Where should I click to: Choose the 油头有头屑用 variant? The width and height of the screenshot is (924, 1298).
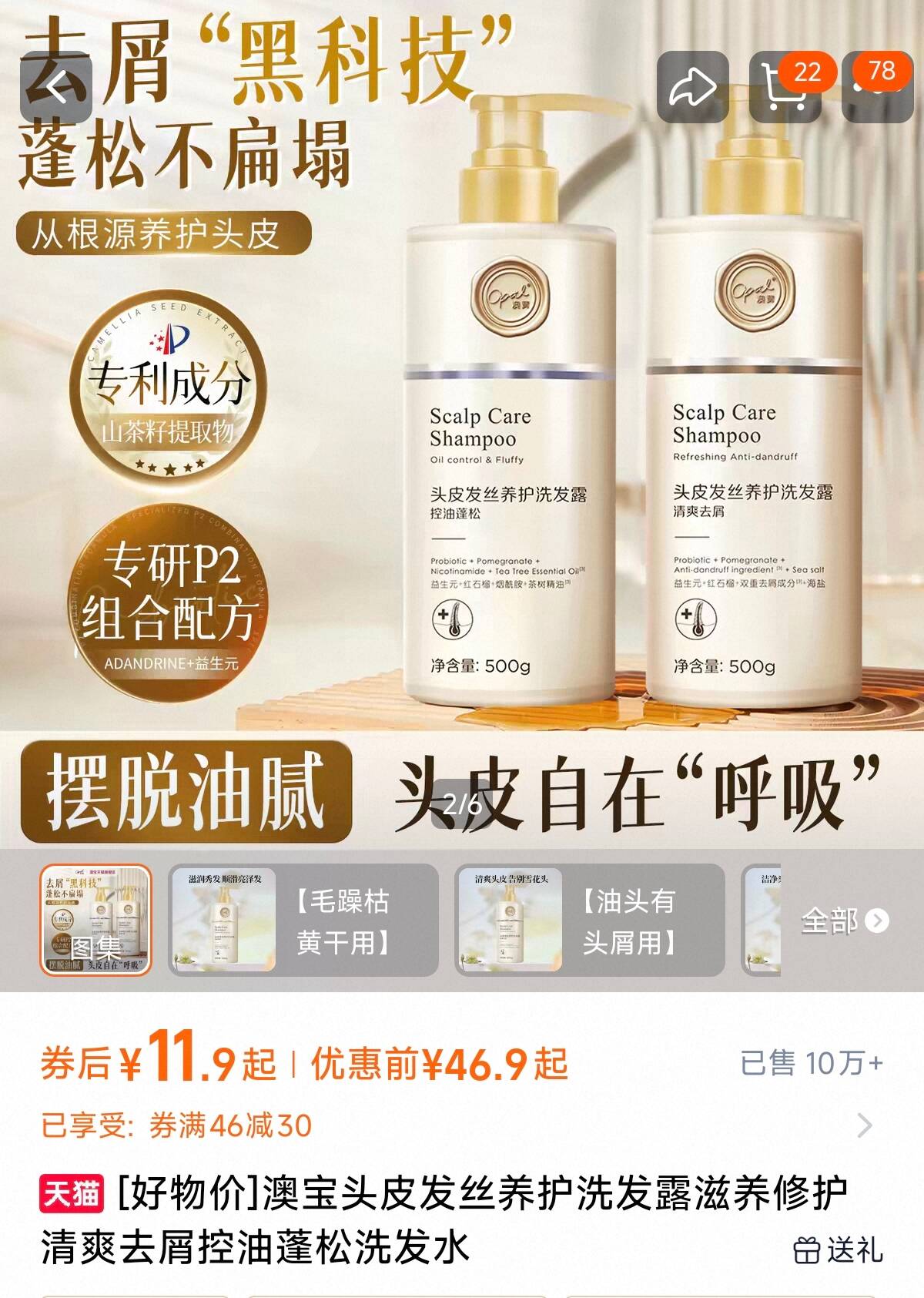tap(590, 920)
